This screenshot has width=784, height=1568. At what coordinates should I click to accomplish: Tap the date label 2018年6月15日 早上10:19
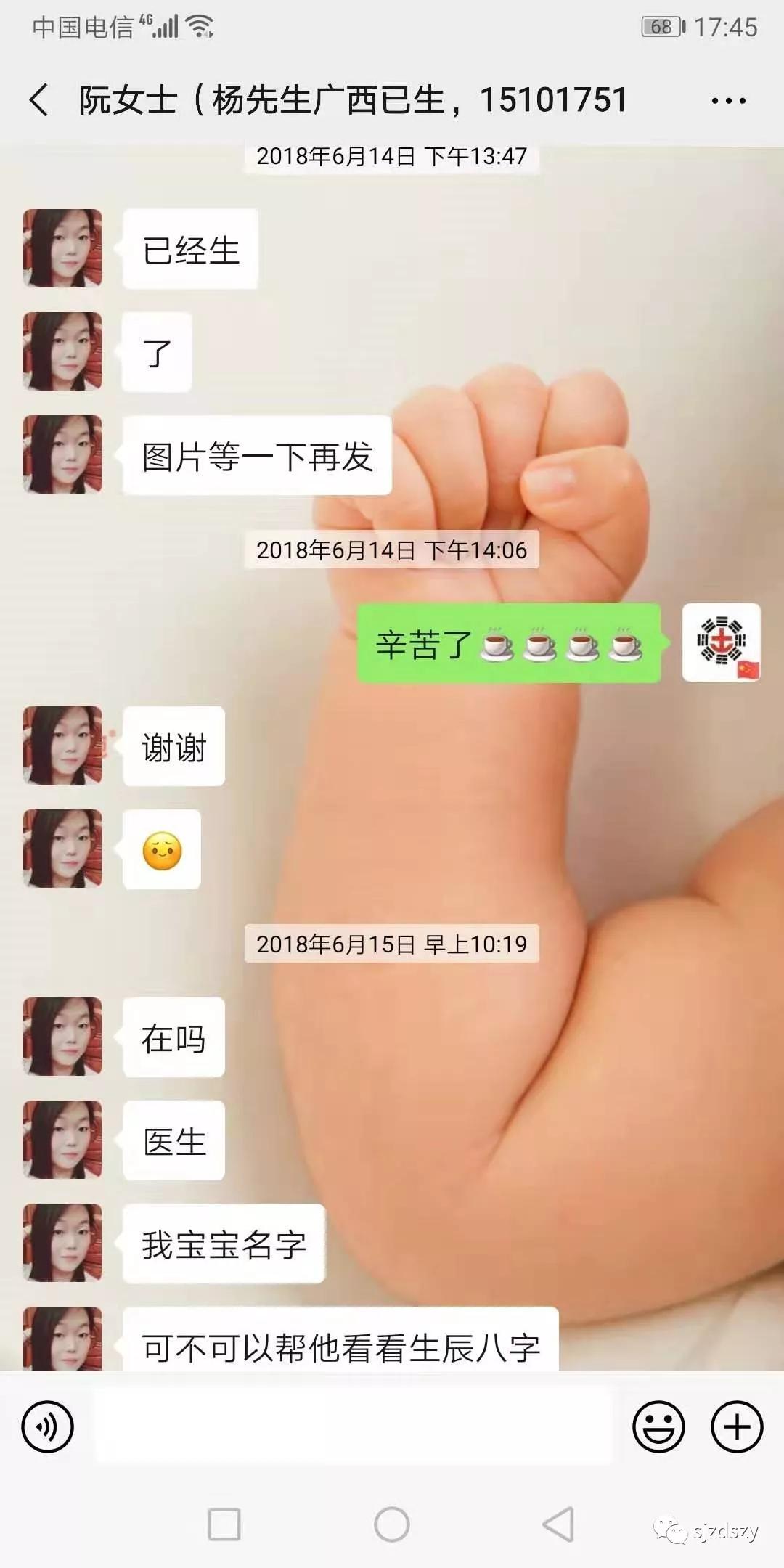pyautogui.click(x=392, y=944)
